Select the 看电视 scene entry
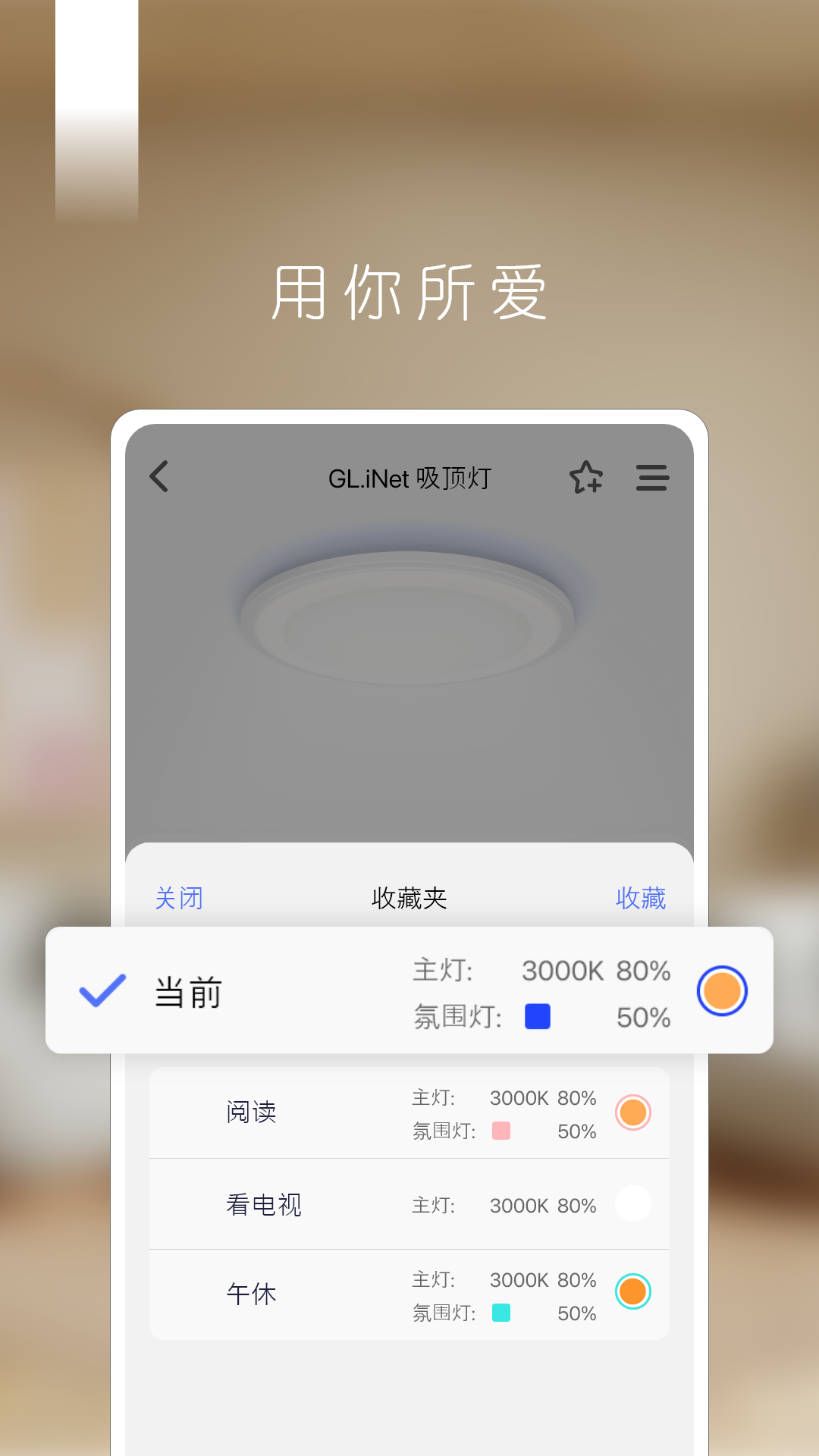This screenshot has height=1456, width=819. click(x=264, y=1204)
